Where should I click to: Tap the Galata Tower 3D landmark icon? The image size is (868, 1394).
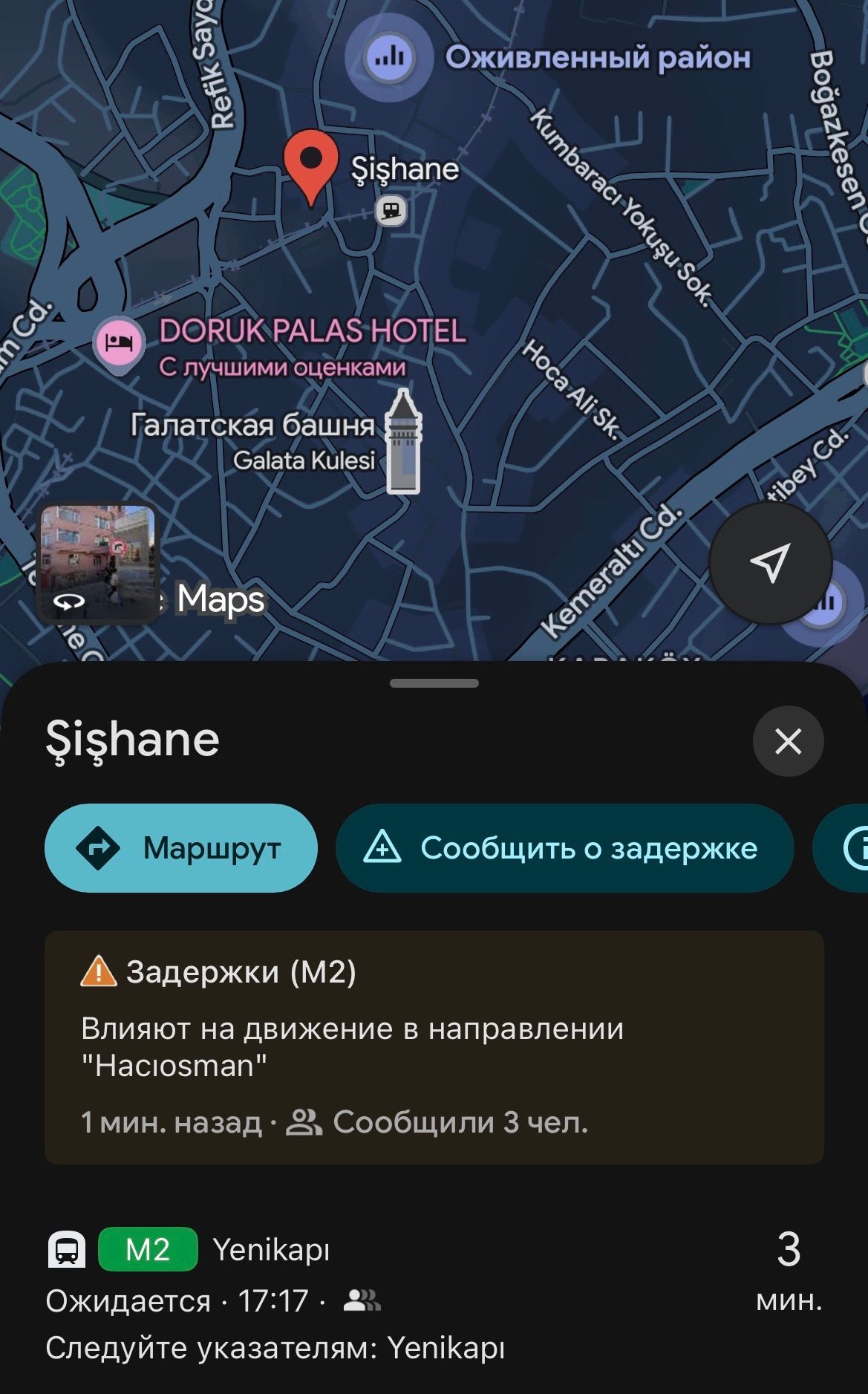pyautogui.click(x=403, y=442)
